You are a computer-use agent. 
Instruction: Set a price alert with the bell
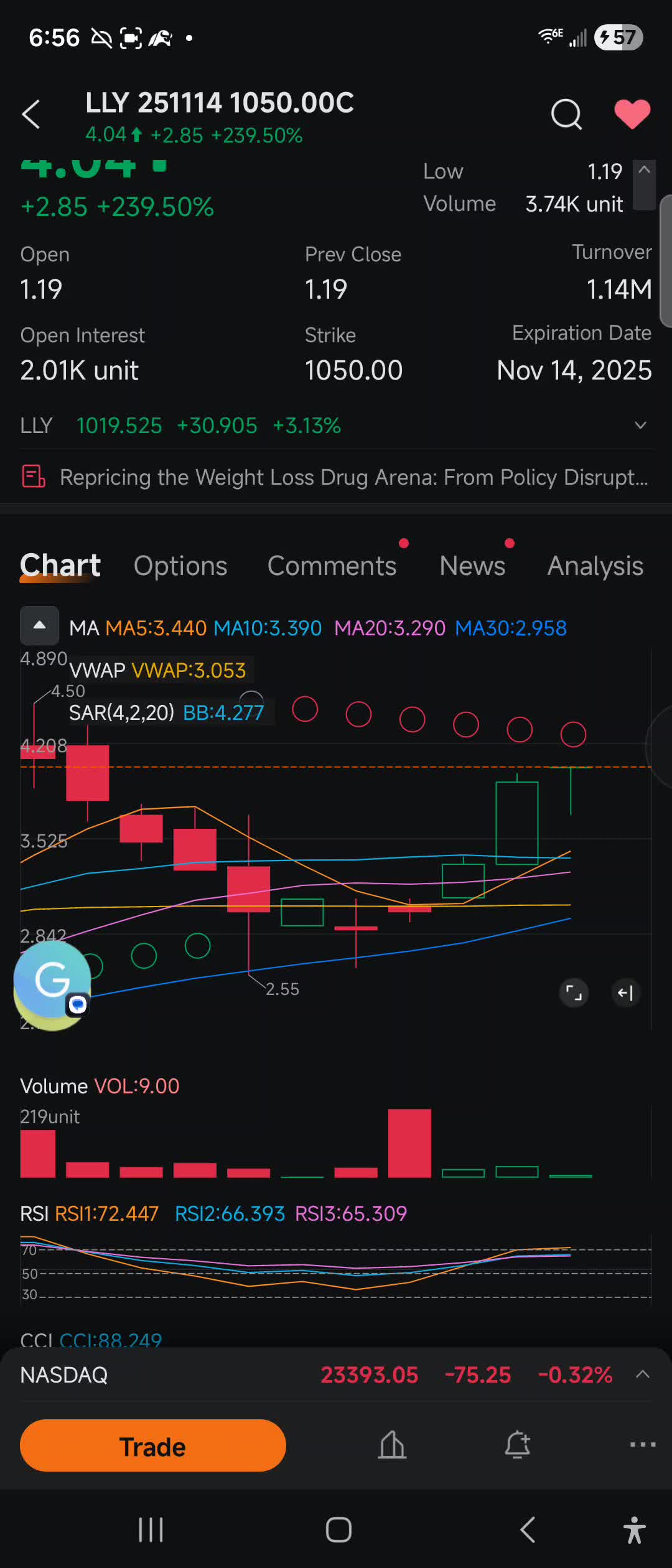517,1445
